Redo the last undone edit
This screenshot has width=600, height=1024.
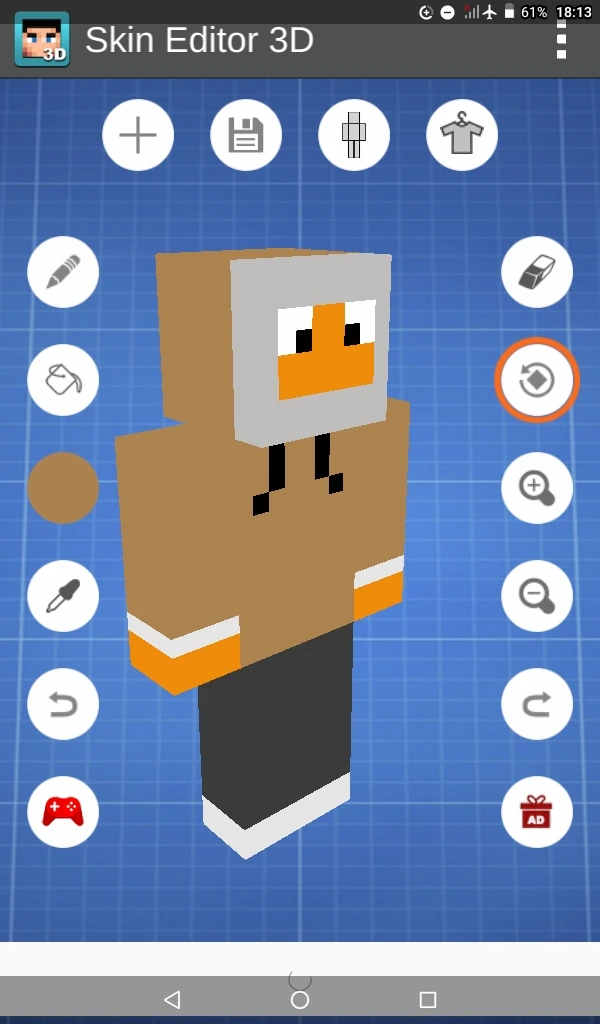[537, 704]
